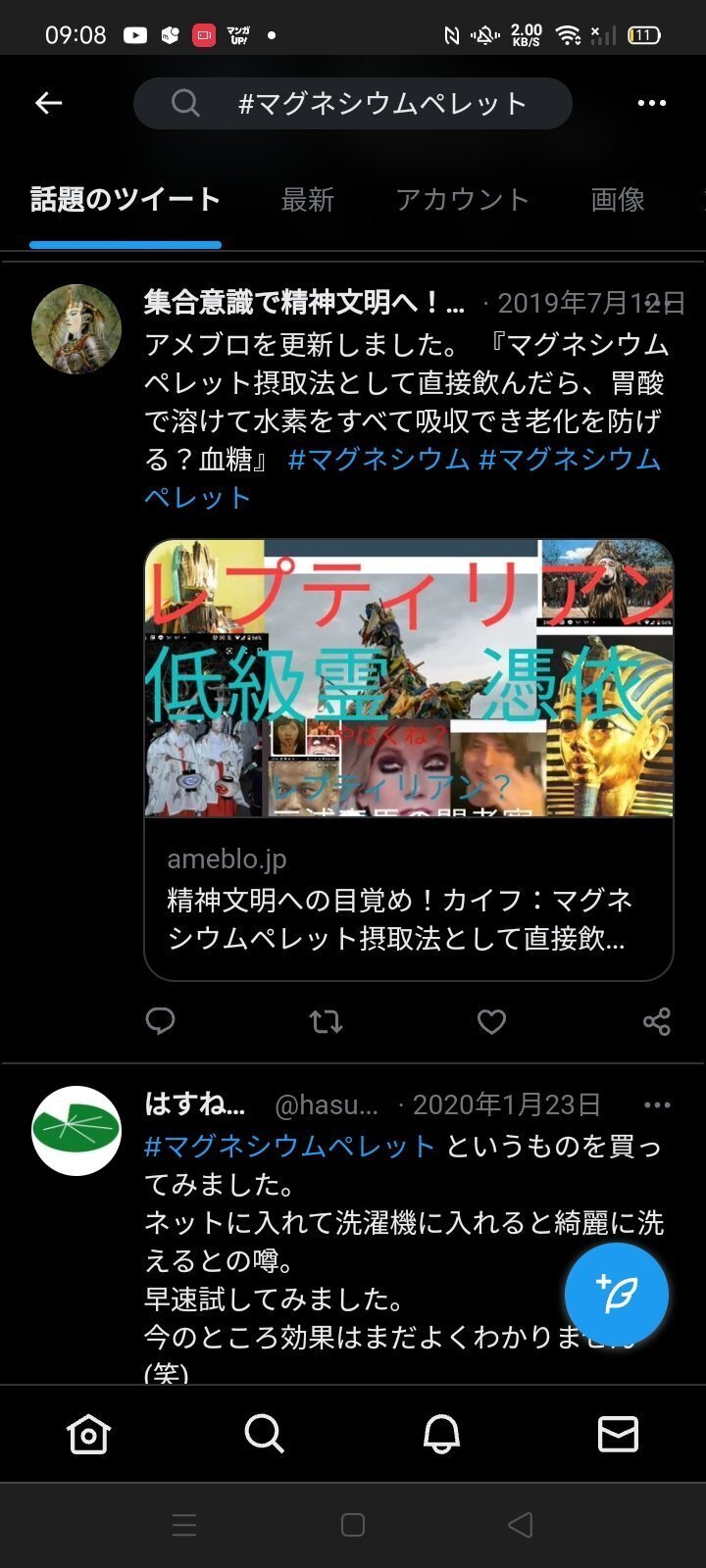Viewport: 706px width, 1568px height.
Task: Retweet the アメブロ tweet
Action: click(x=326, y=1021)
